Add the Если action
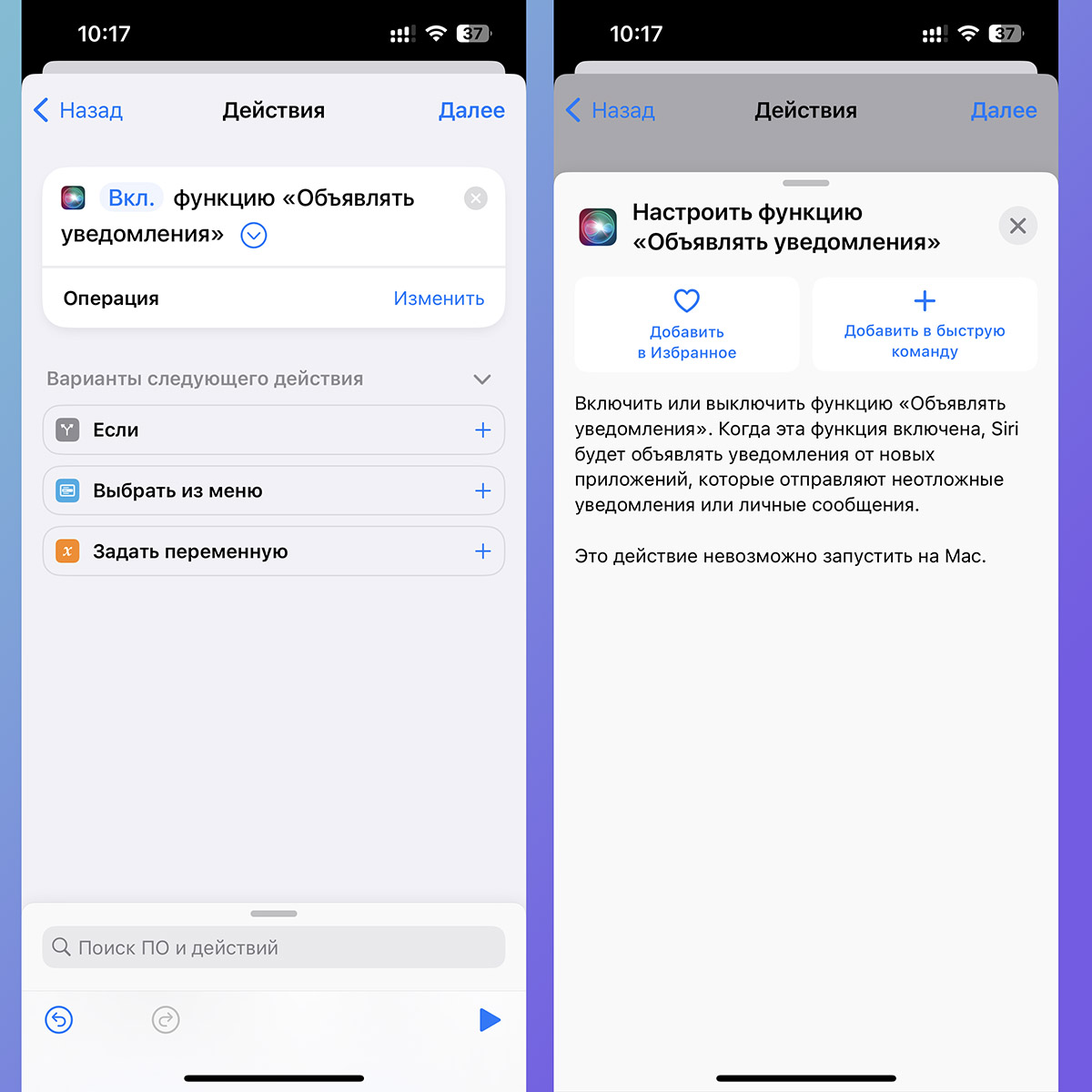Image resolution: width=1092 pixels, height=1092 pixels. (x=482, y=430)
